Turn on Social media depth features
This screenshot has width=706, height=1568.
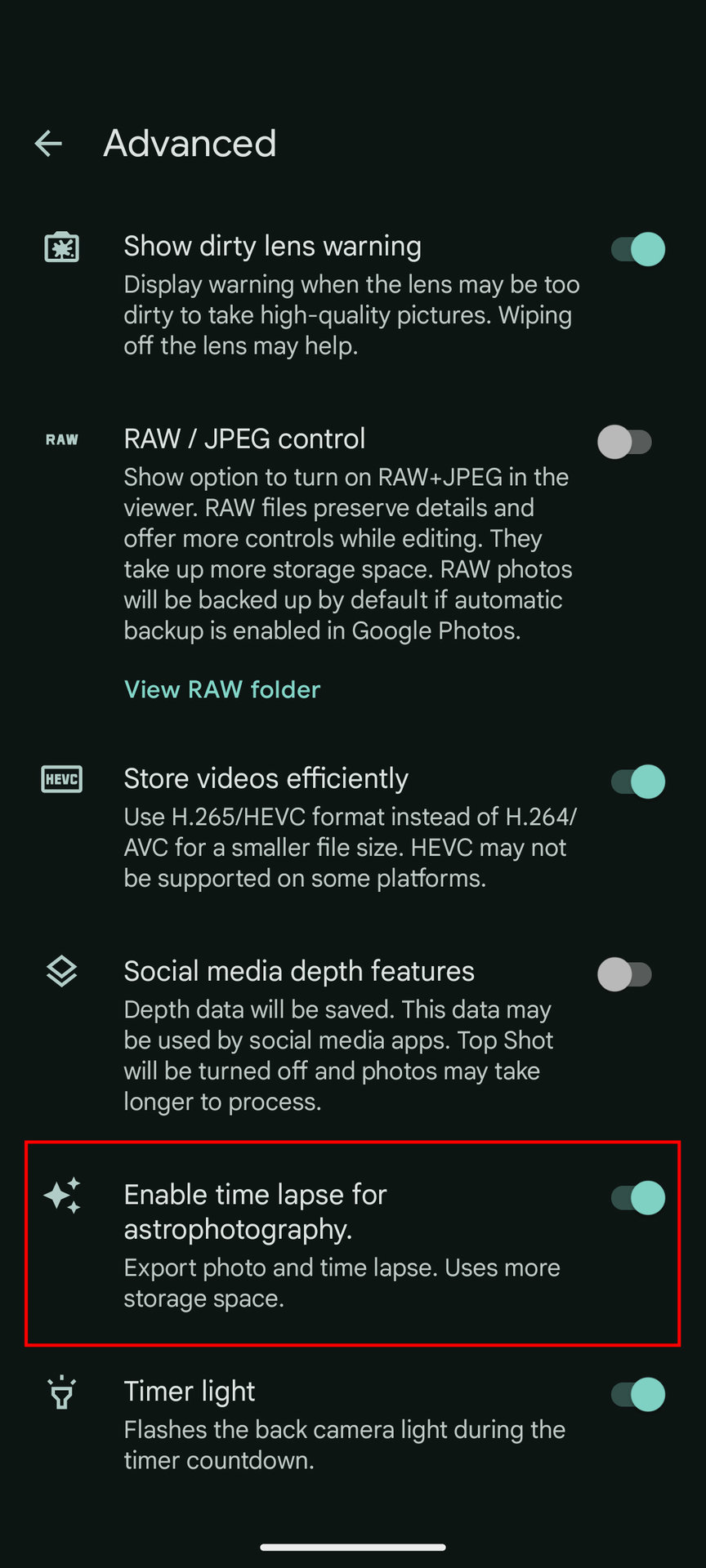625,974
